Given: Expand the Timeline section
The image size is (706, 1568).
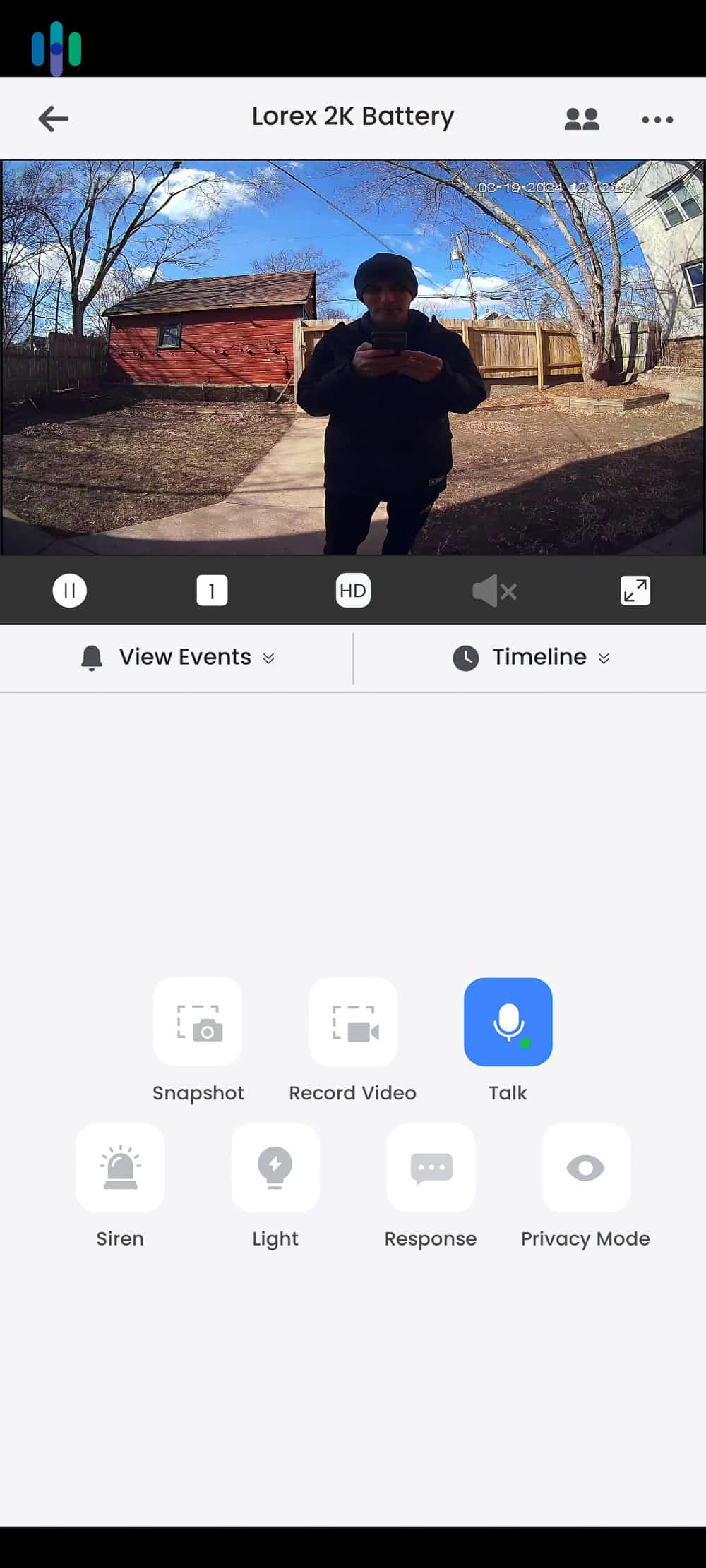Looking at the screenshot, I should pos(604,657).
